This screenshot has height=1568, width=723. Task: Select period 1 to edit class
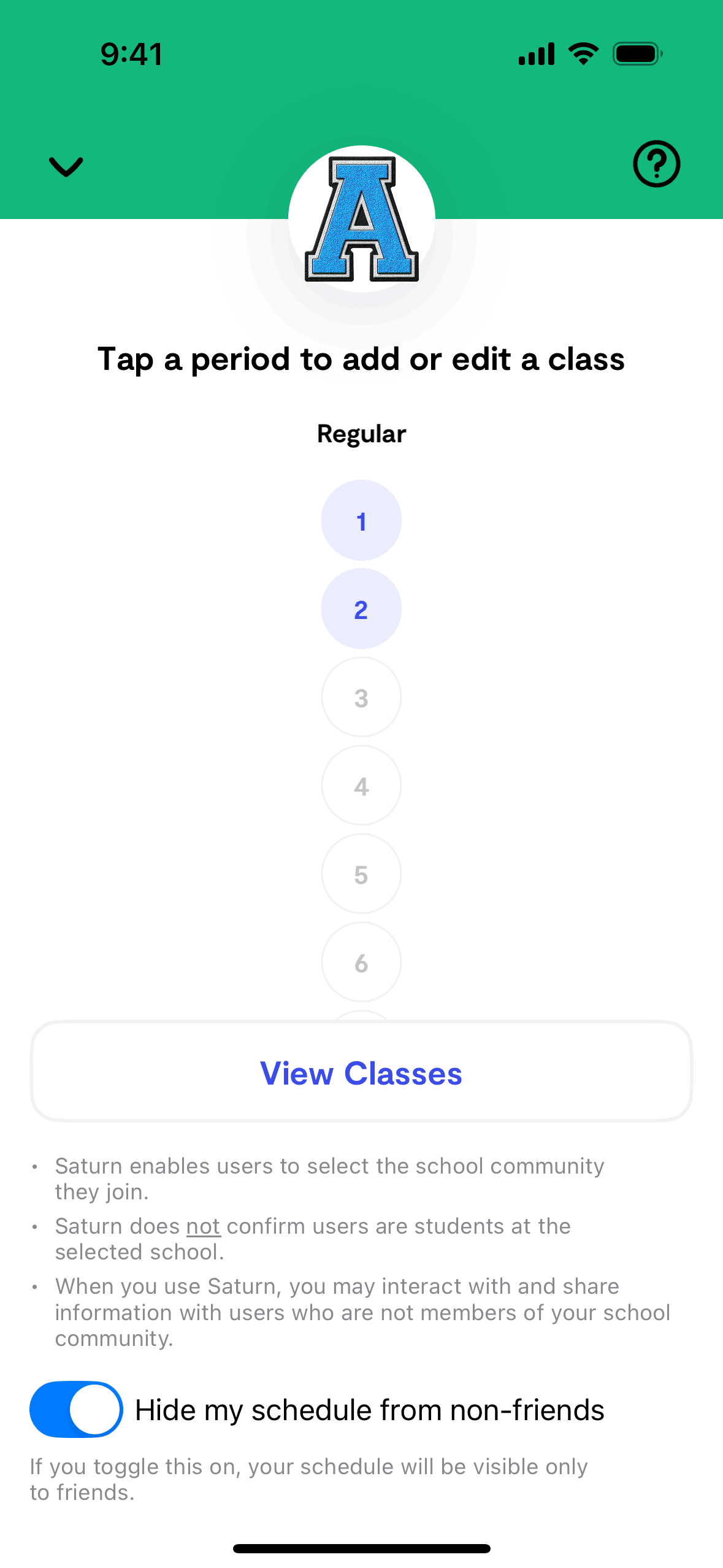pos(361,520)
